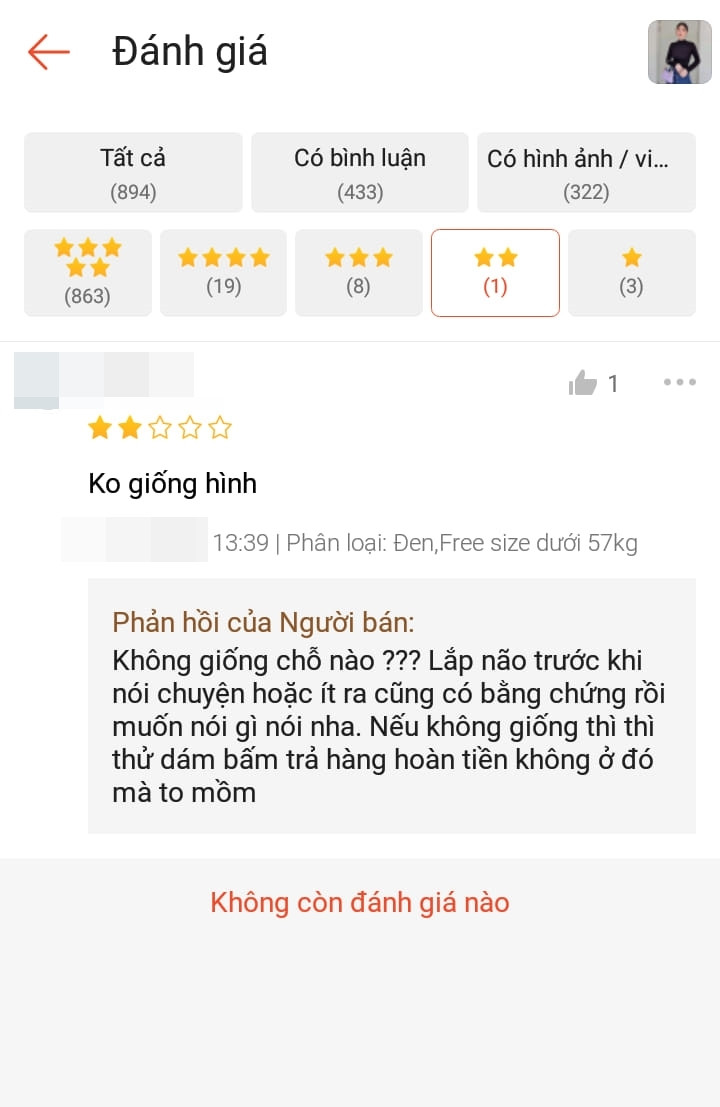Toggle the 2-star filter off
The image size is (720, 1107).
(x=495, y=272)
